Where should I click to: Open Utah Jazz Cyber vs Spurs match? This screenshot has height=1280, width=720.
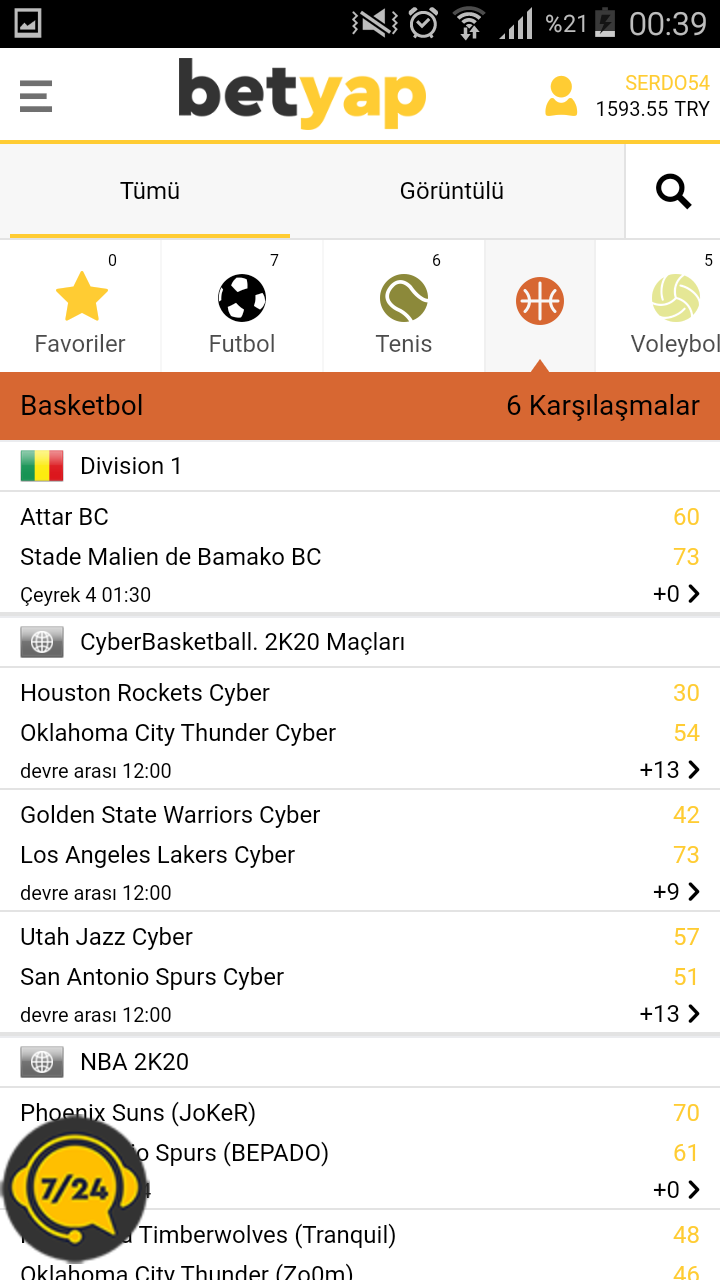click(x=360, y=972)
